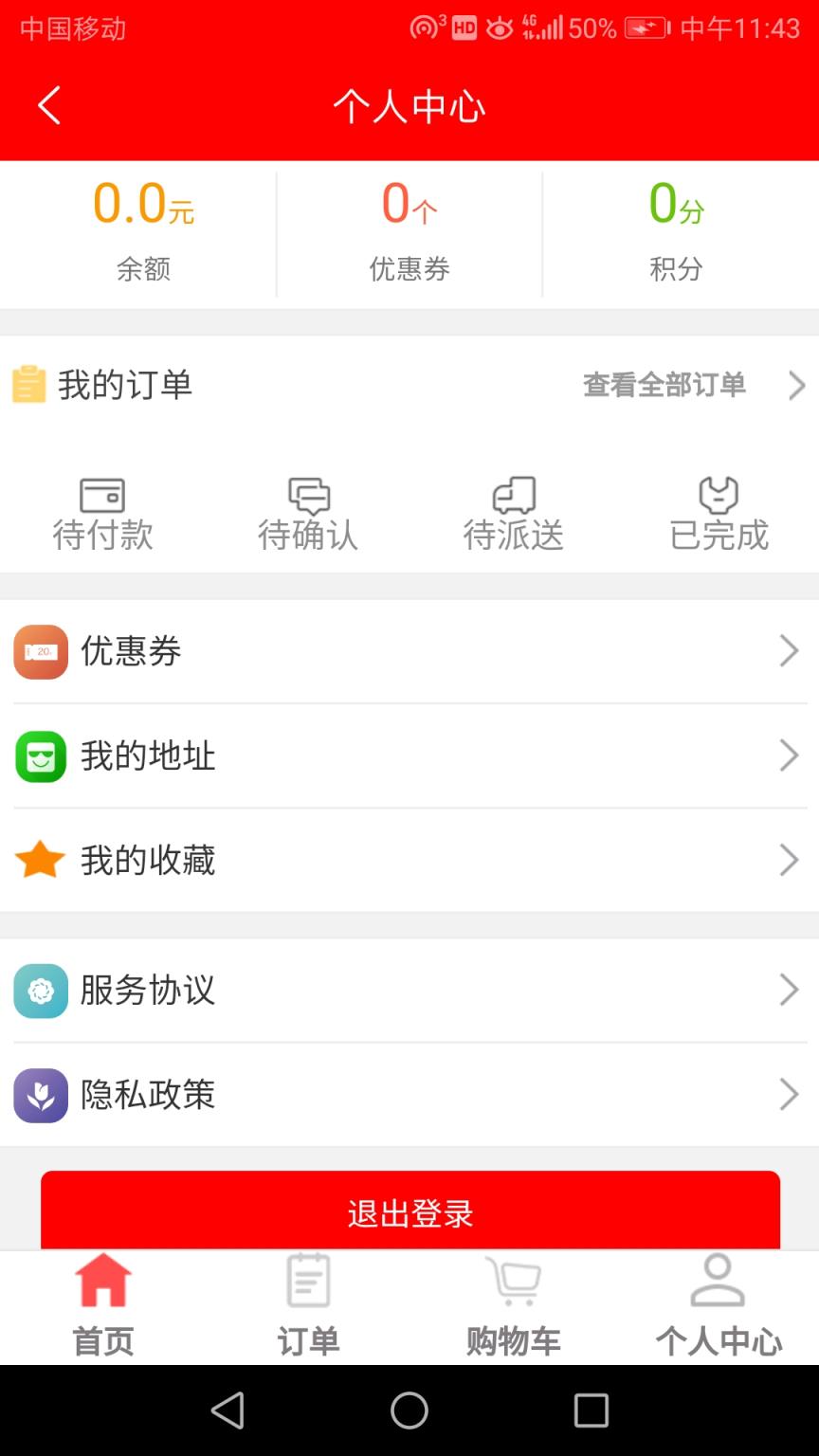Open 已完成 (completed) orders
819x1456 pixels.
point(718,512)
